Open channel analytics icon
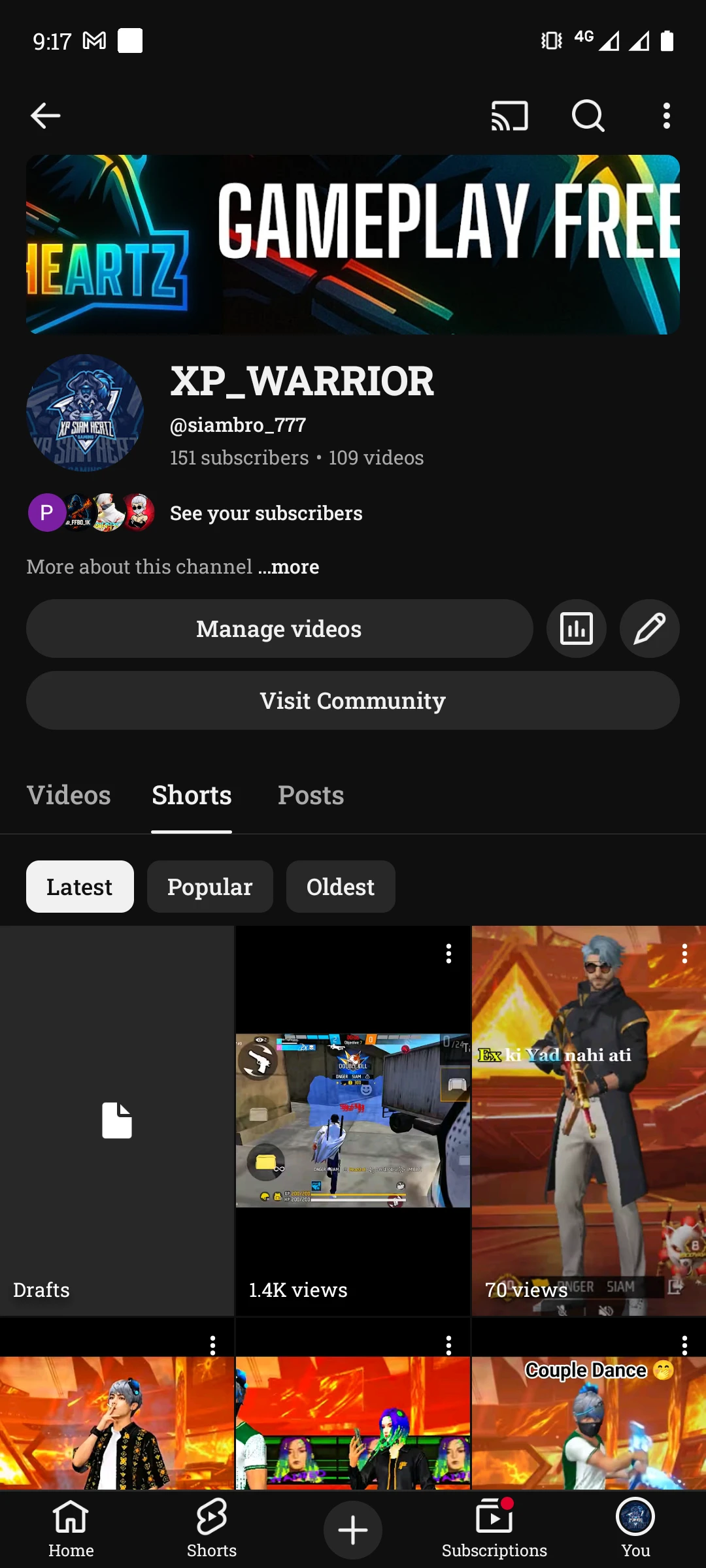 click(576, 629)
